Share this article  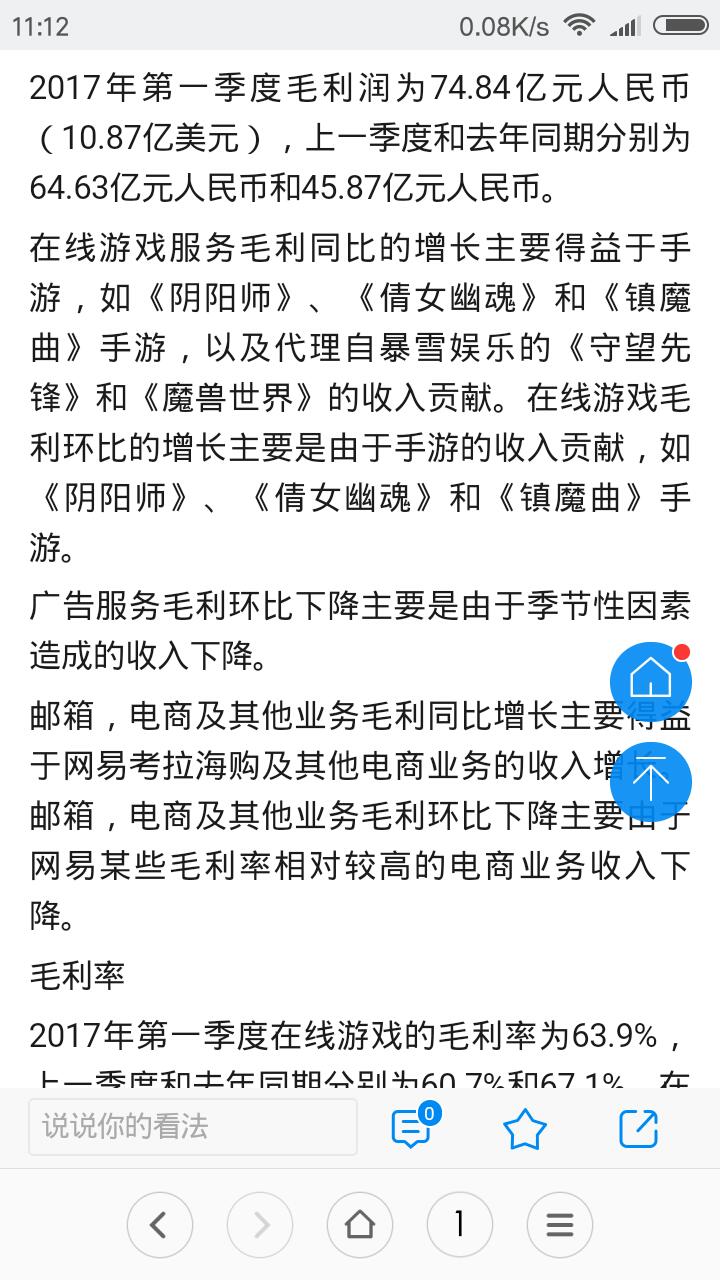pos(639,1128)
